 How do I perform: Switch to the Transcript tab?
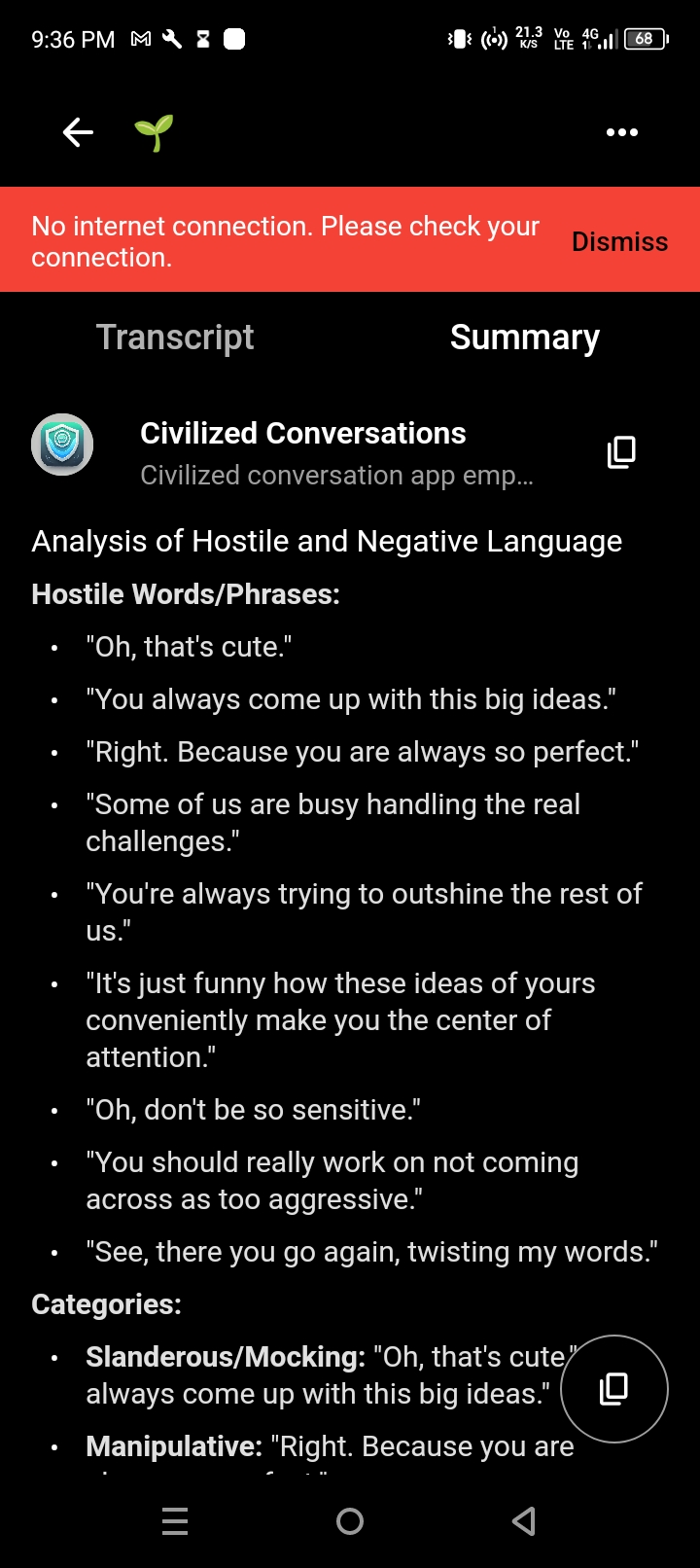pos(175,337)
